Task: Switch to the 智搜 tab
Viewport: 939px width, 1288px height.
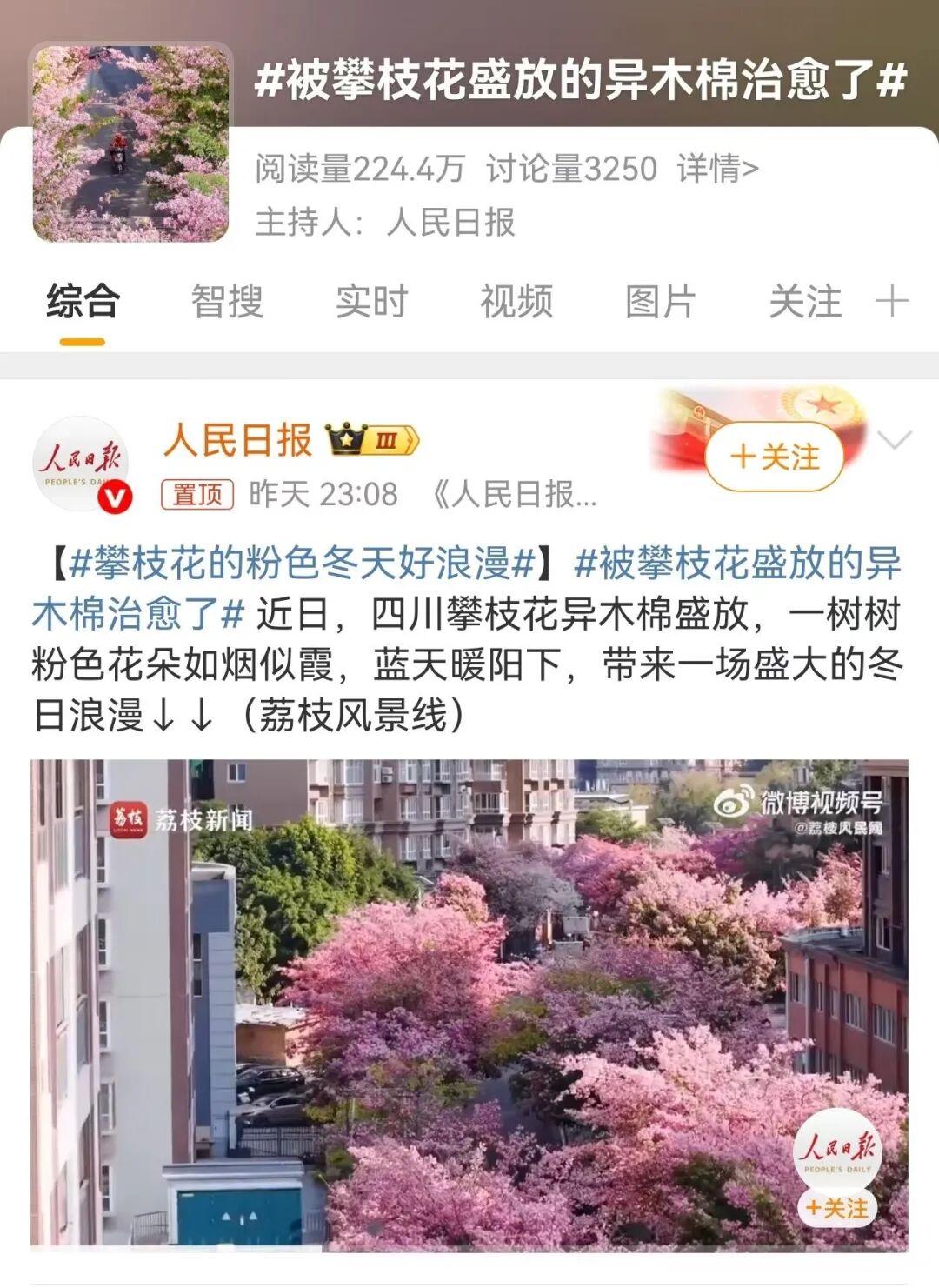Action: click(x=227, y=302)
